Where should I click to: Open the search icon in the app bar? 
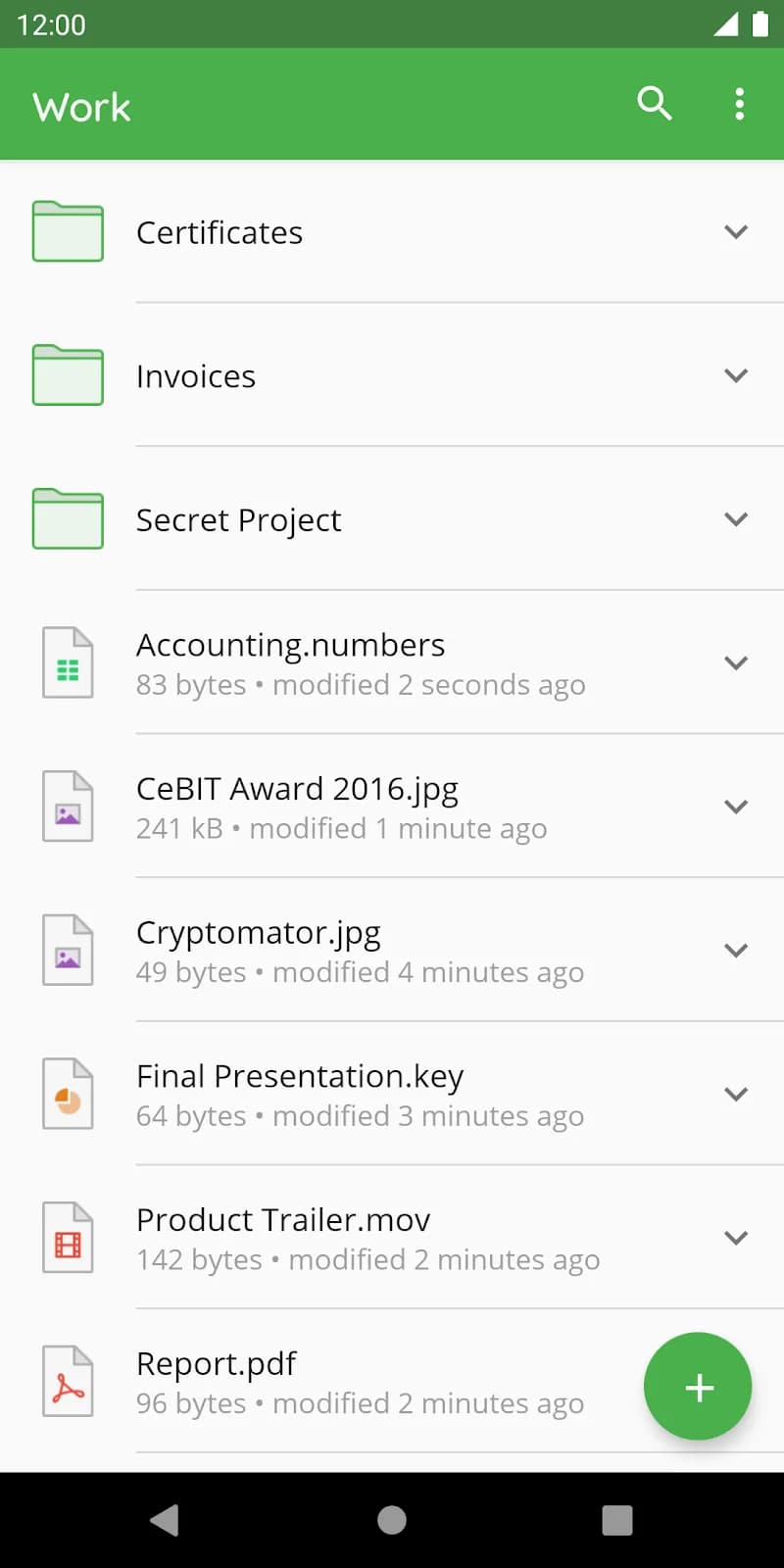pyautogui.click(x=654, y=103)
